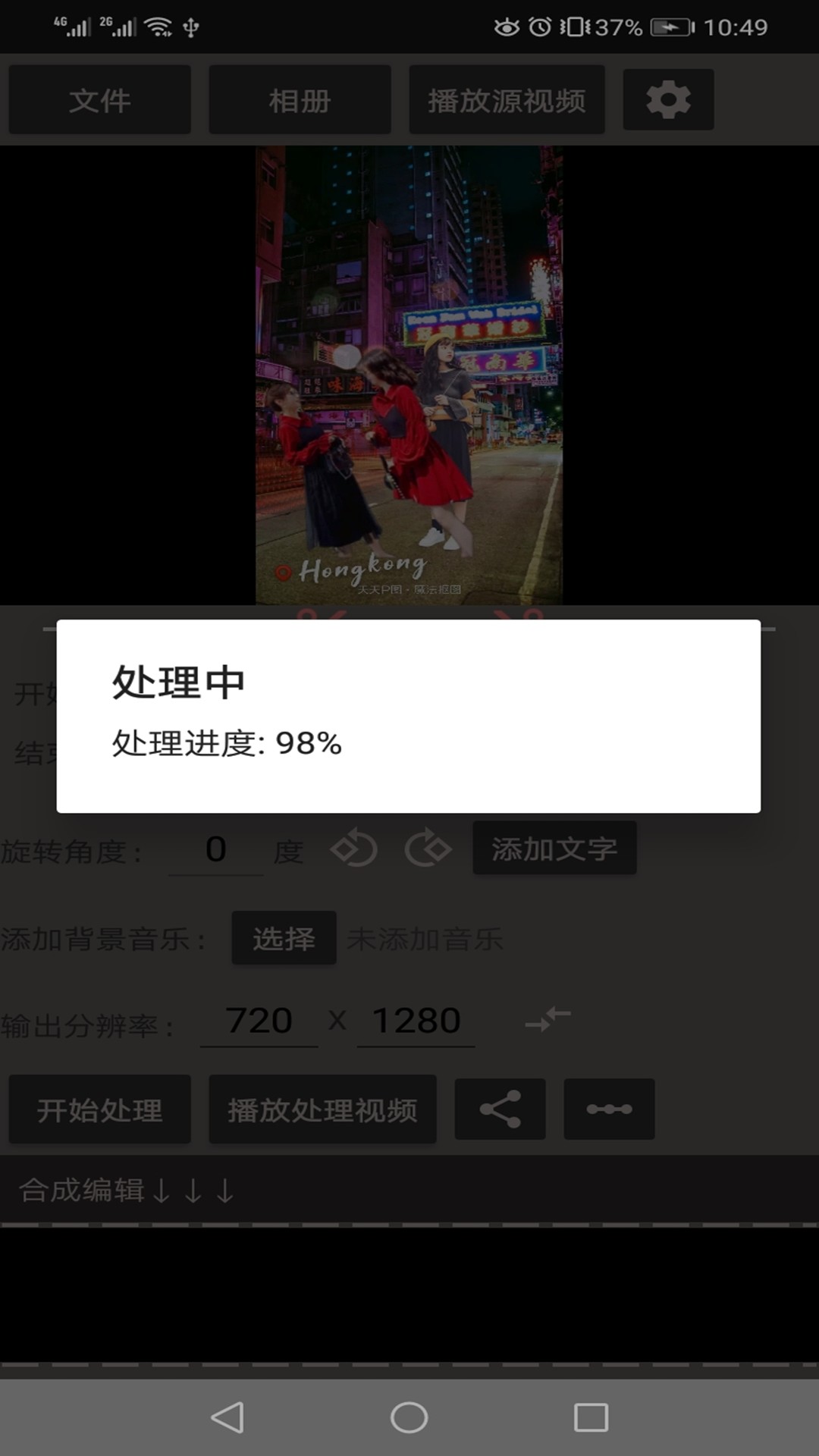819x1456 pixels.
Task: Edit the output height field 1280
Action: point(416,1021)
